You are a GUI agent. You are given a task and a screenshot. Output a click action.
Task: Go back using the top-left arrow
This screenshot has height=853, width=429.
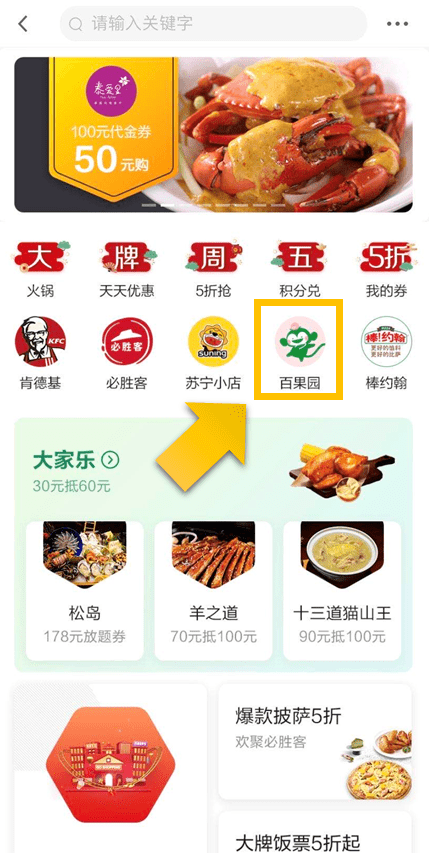22,24
